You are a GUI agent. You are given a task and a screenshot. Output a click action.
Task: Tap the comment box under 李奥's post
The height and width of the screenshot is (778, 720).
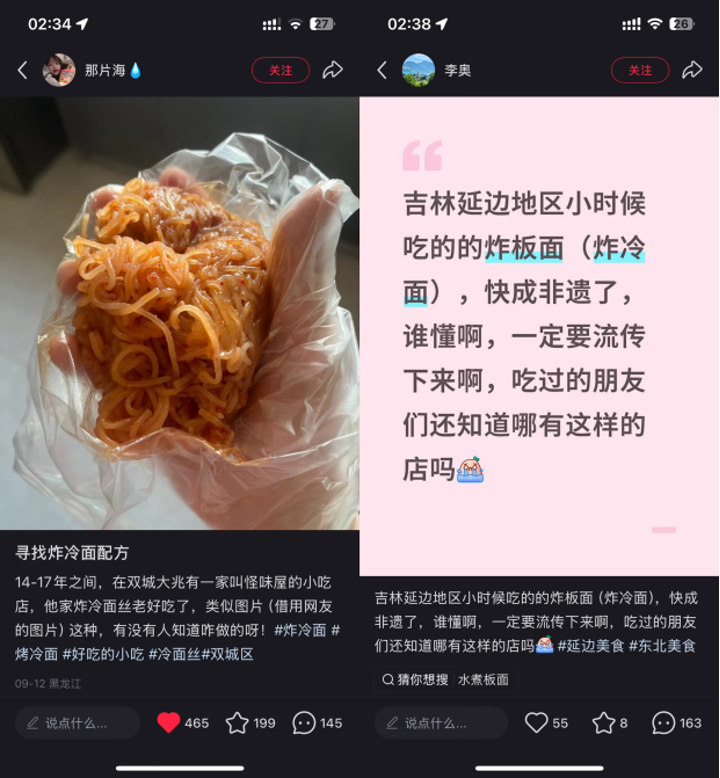coord(440,722)
